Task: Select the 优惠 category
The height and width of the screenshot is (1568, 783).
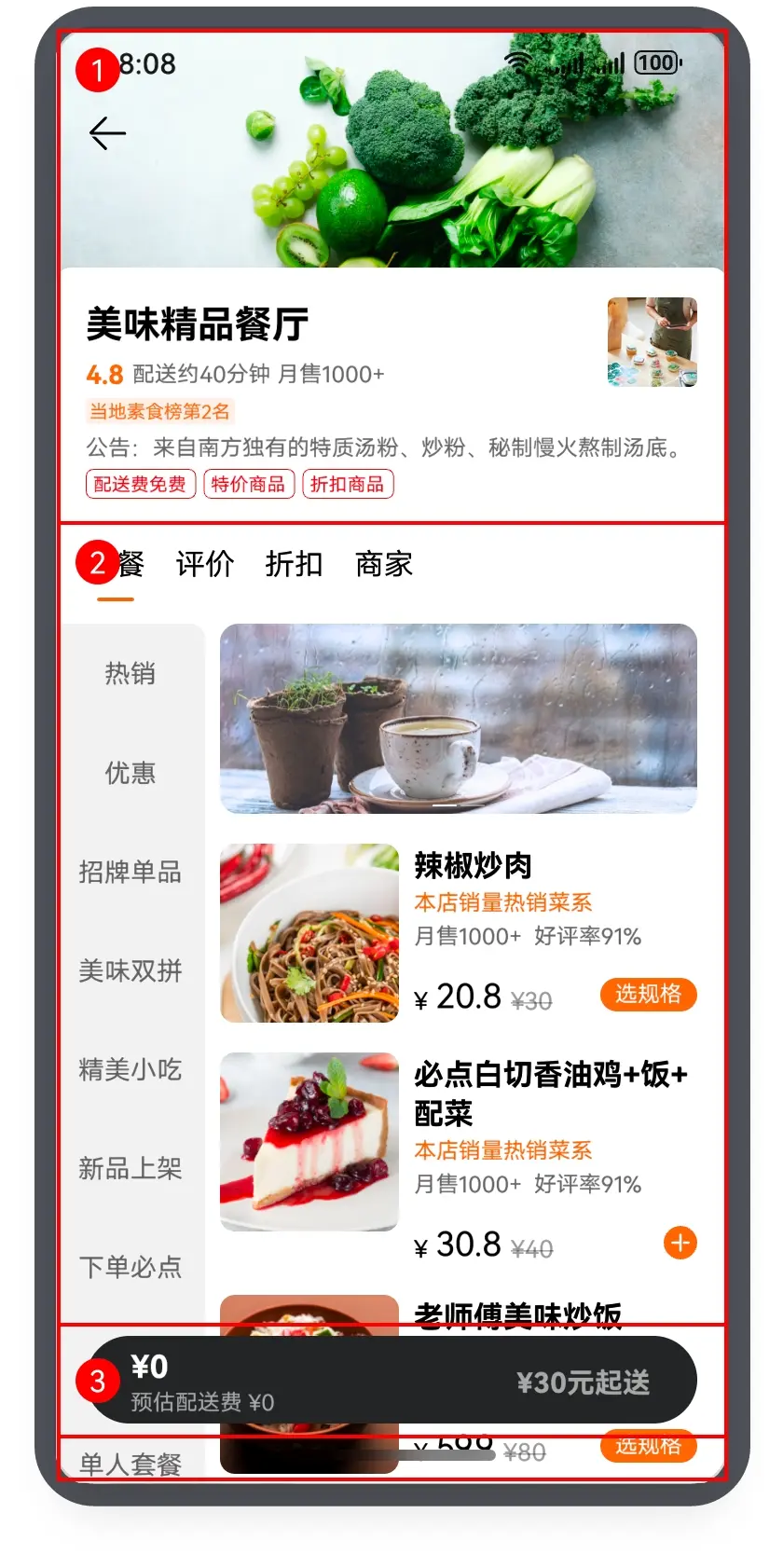Action: point(130,773)
